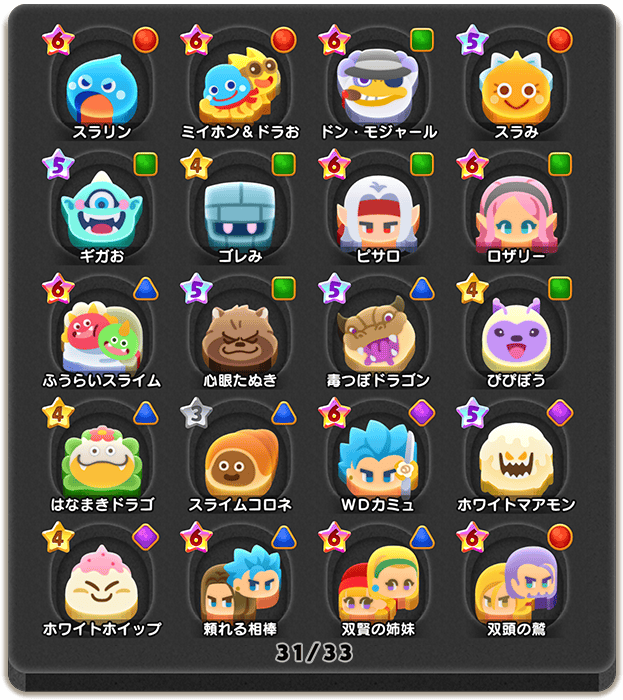Choose ホワイトマアモン tile
The width and height of the screenshot is (623, 700).
[516, 461]
